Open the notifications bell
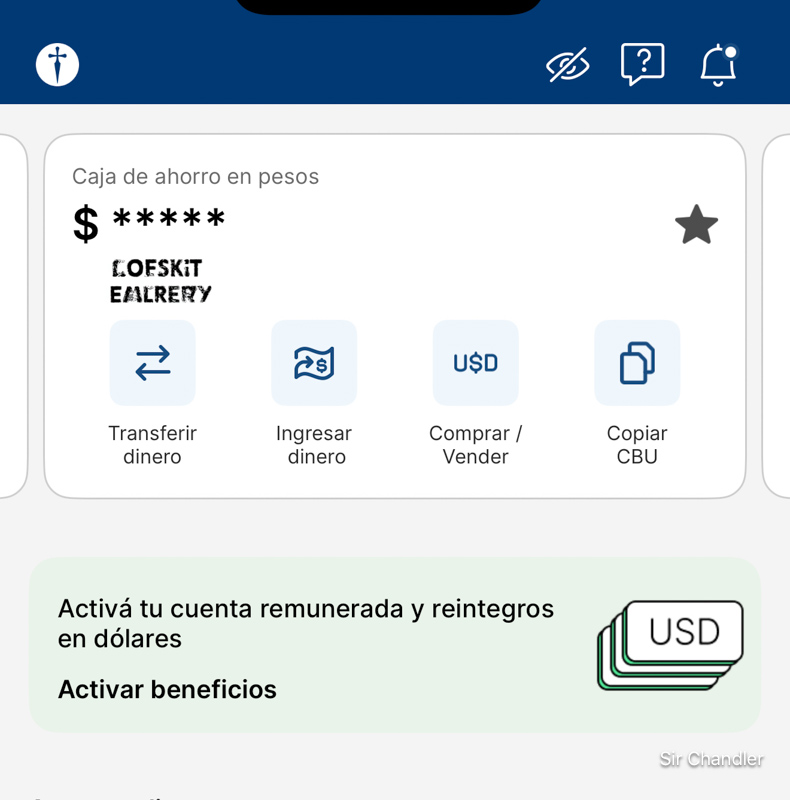Image resolution: width=790 pixels, height=800 pixels. [x=718, y=65]
